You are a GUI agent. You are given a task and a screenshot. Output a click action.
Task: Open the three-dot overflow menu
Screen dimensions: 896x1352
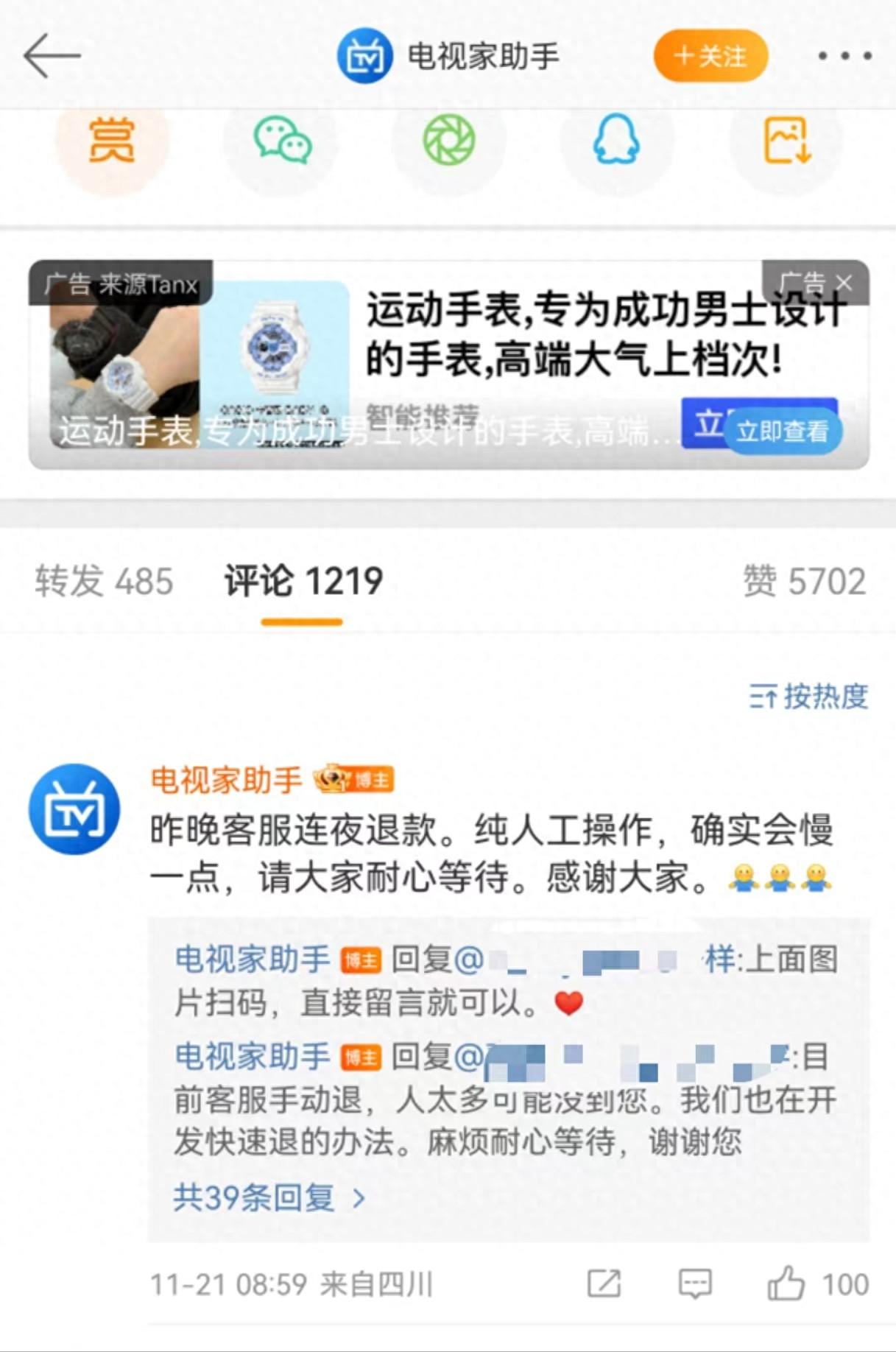coord(844,56)
